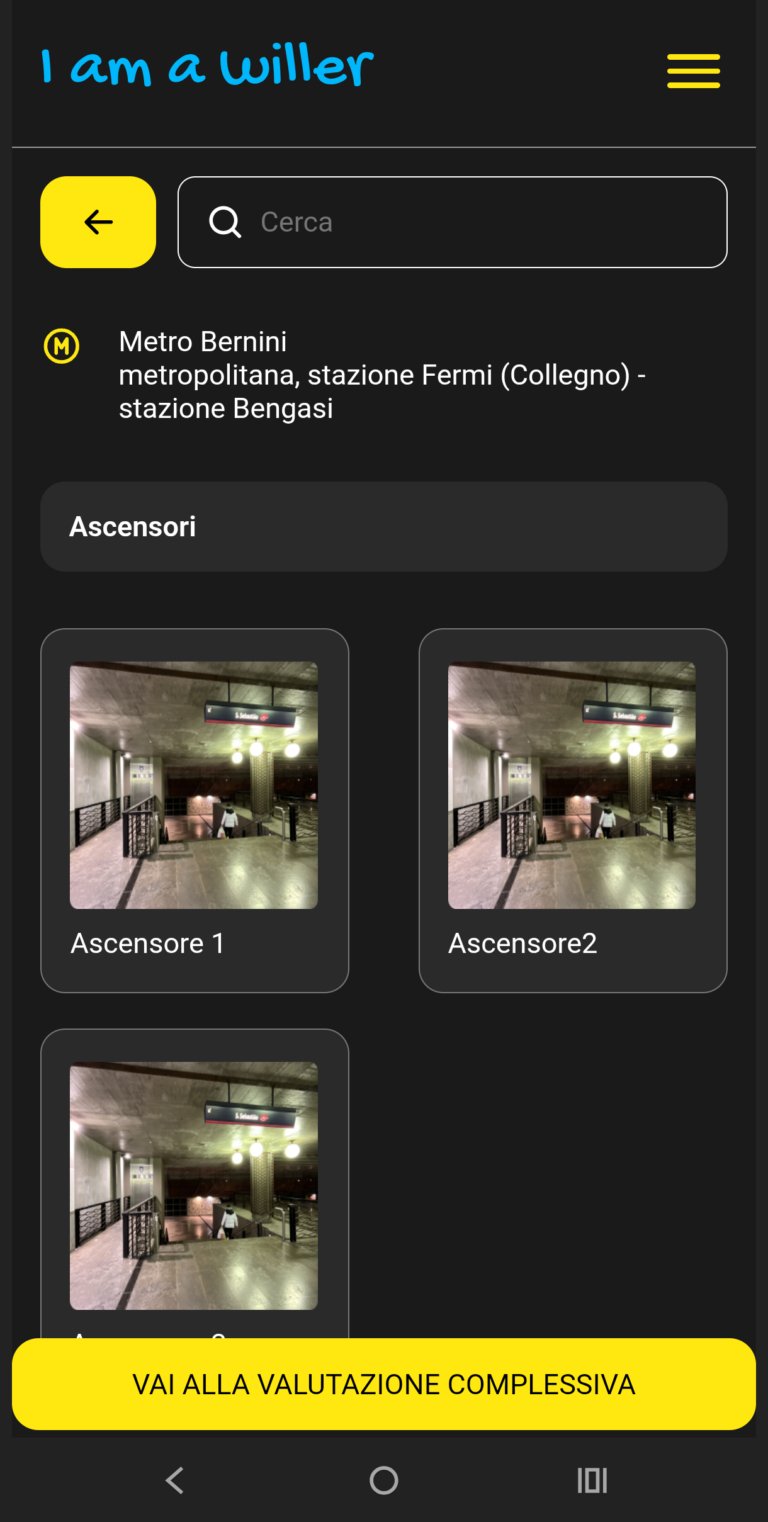The height and width of the screenshot is (1522, 768).
Task: Open the Ascensore2 card
Action: coord(573,810)
